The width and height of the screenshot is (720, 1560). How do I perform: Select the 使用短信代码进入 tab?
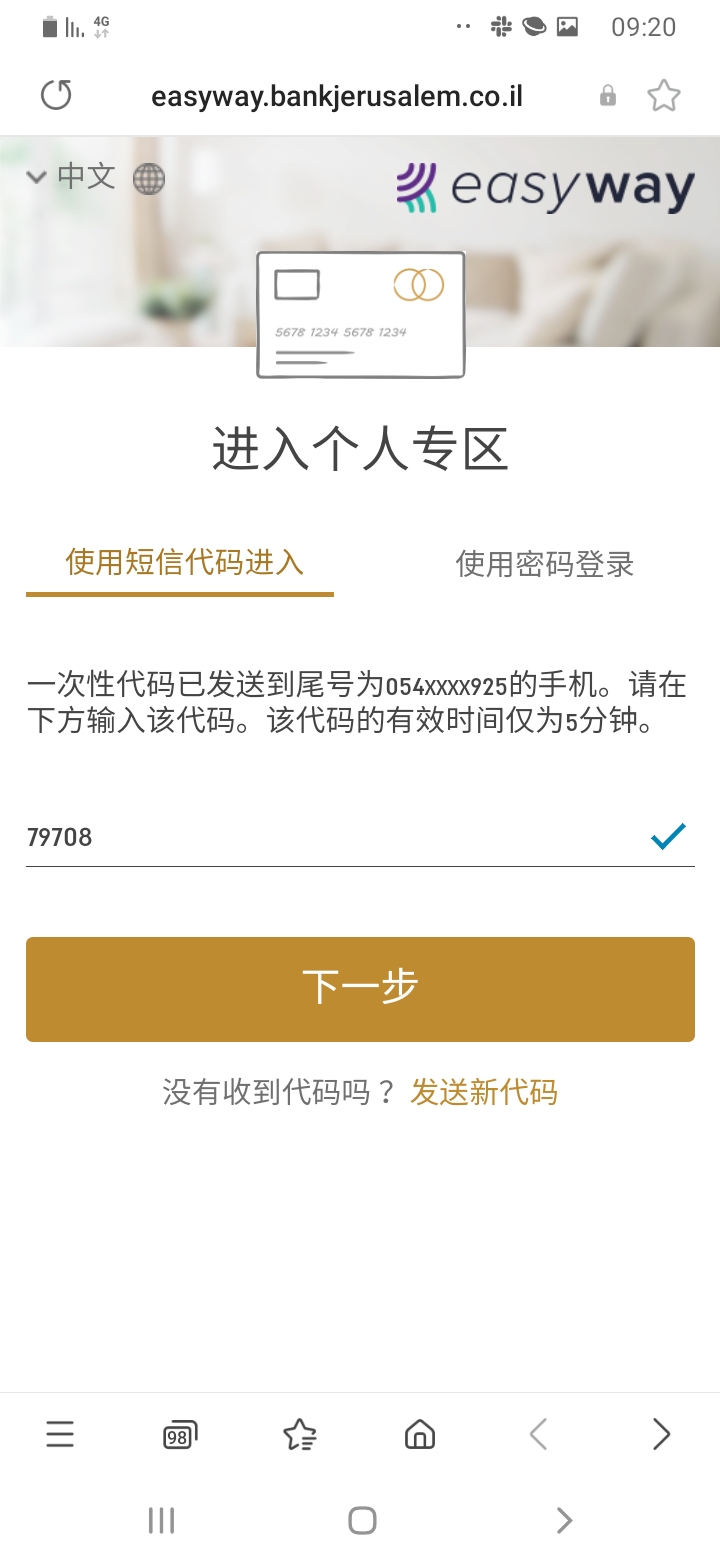point(184,562)
